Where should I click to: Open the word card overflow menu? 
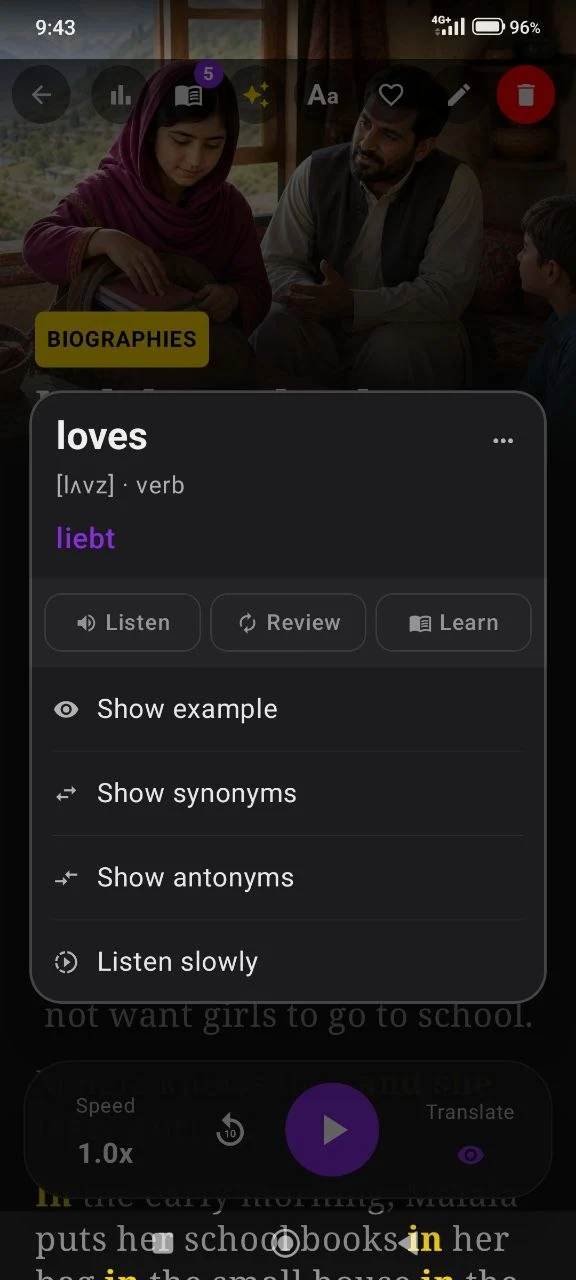coord(503,440)
